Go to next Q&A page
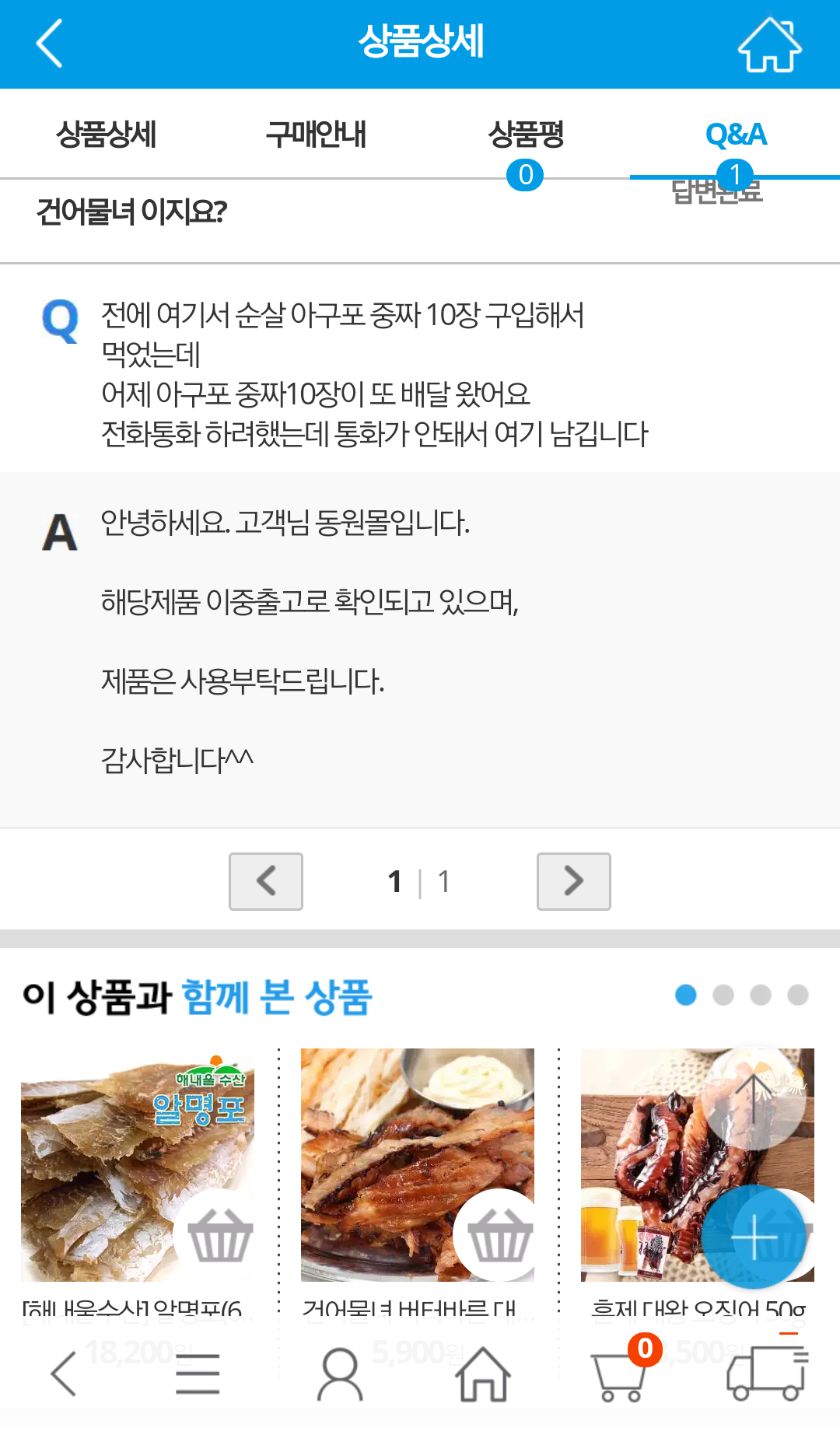Screen dimensions: 840x1435 [573, 881]
